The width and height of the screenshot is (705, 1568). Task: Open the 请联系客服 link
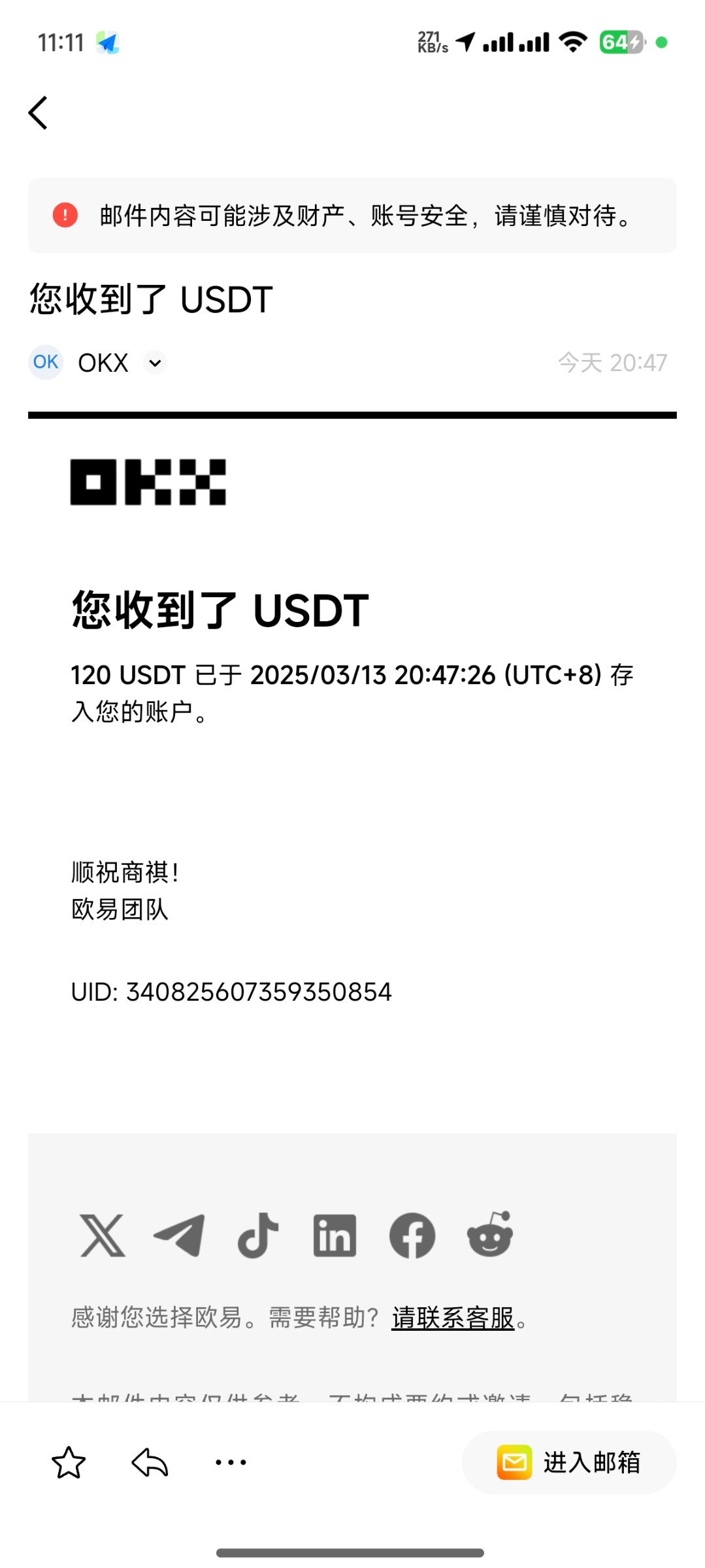point(453,1318)
